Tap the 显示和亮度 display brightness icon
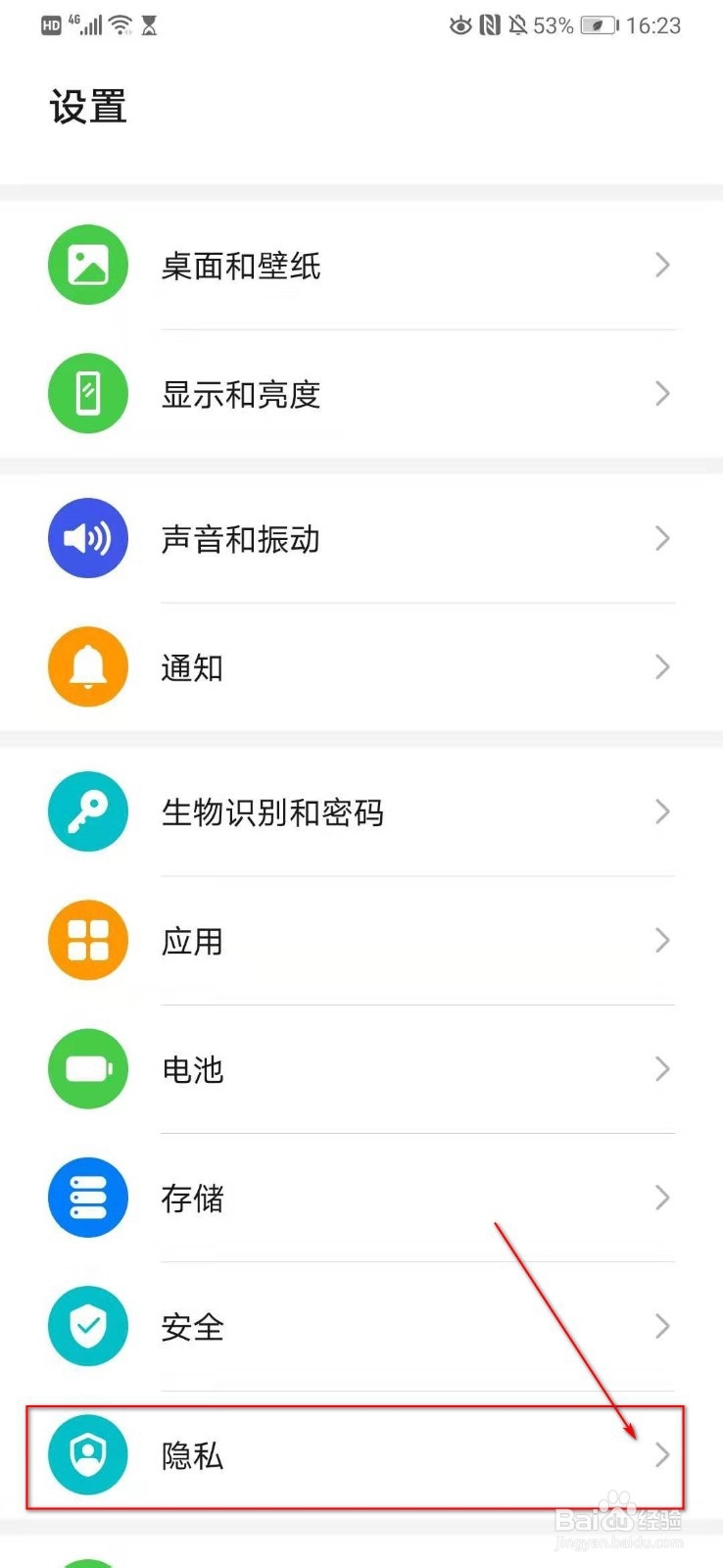This screenshot has height=1568, width=723. coord(88,393)
